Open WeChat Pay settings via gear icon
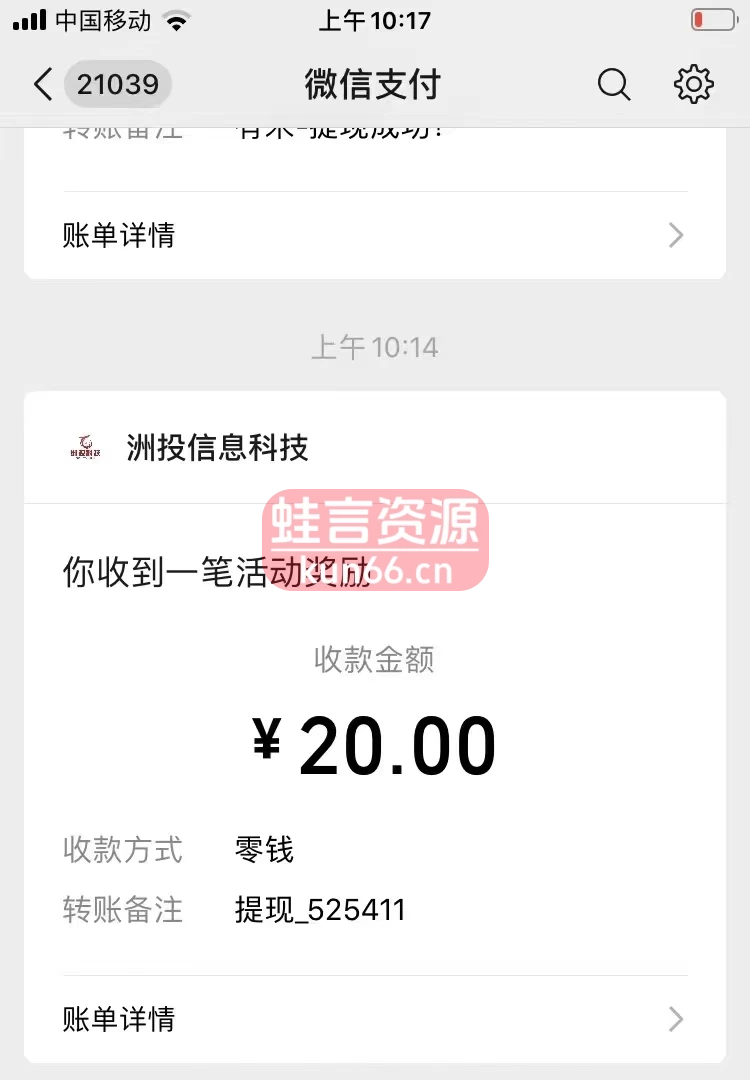This screenshot has height=1080, width=750. (x=694, y=84)
